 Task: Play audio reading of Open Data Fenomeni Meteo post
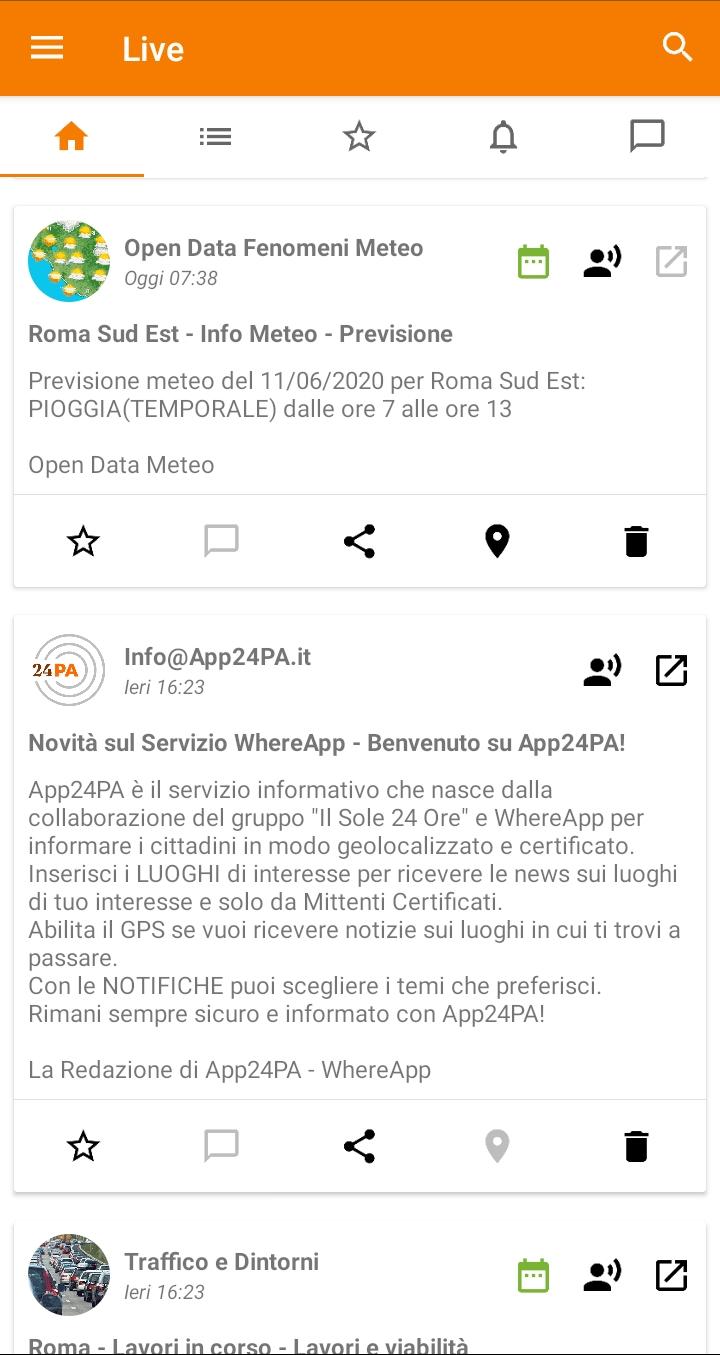point(602,262)
